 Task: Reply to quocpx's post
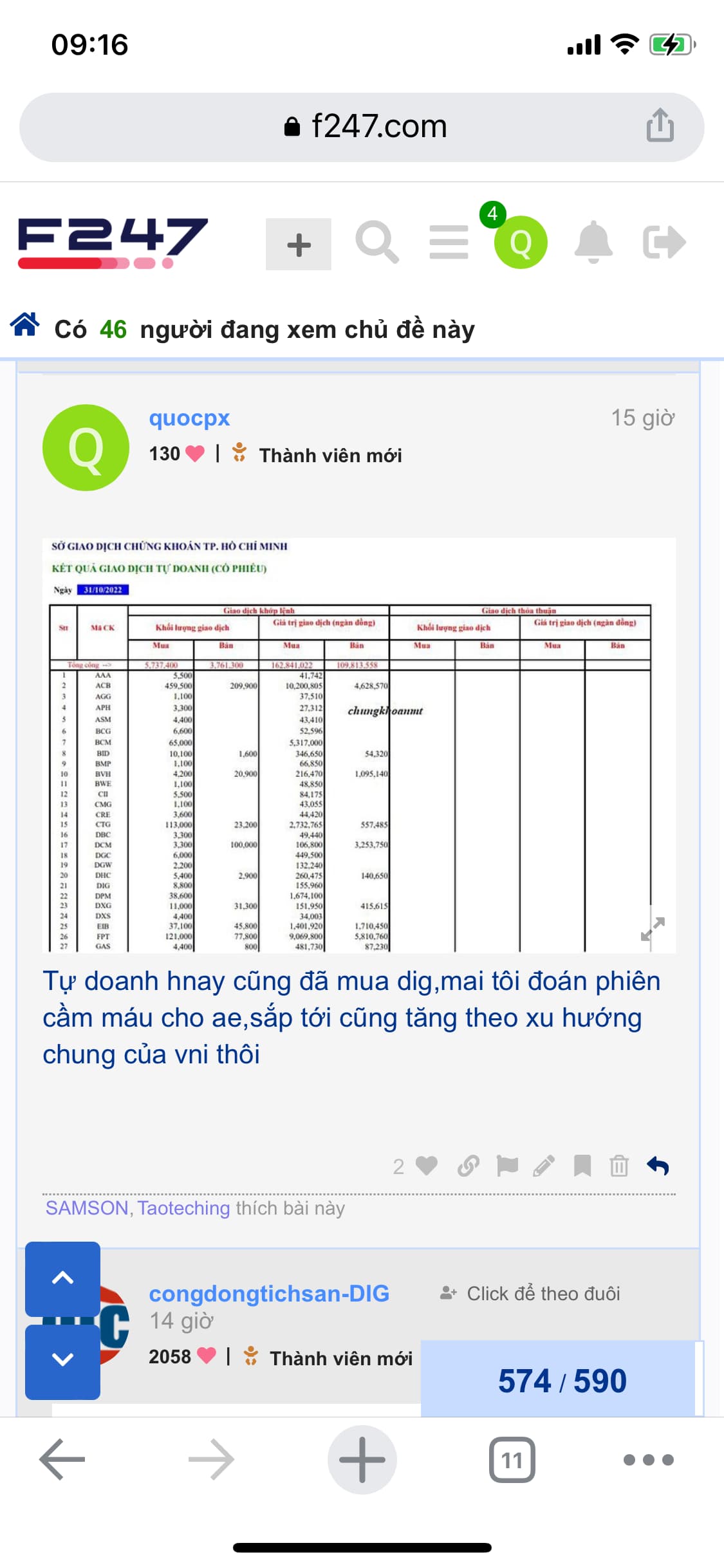(658, 1166)
